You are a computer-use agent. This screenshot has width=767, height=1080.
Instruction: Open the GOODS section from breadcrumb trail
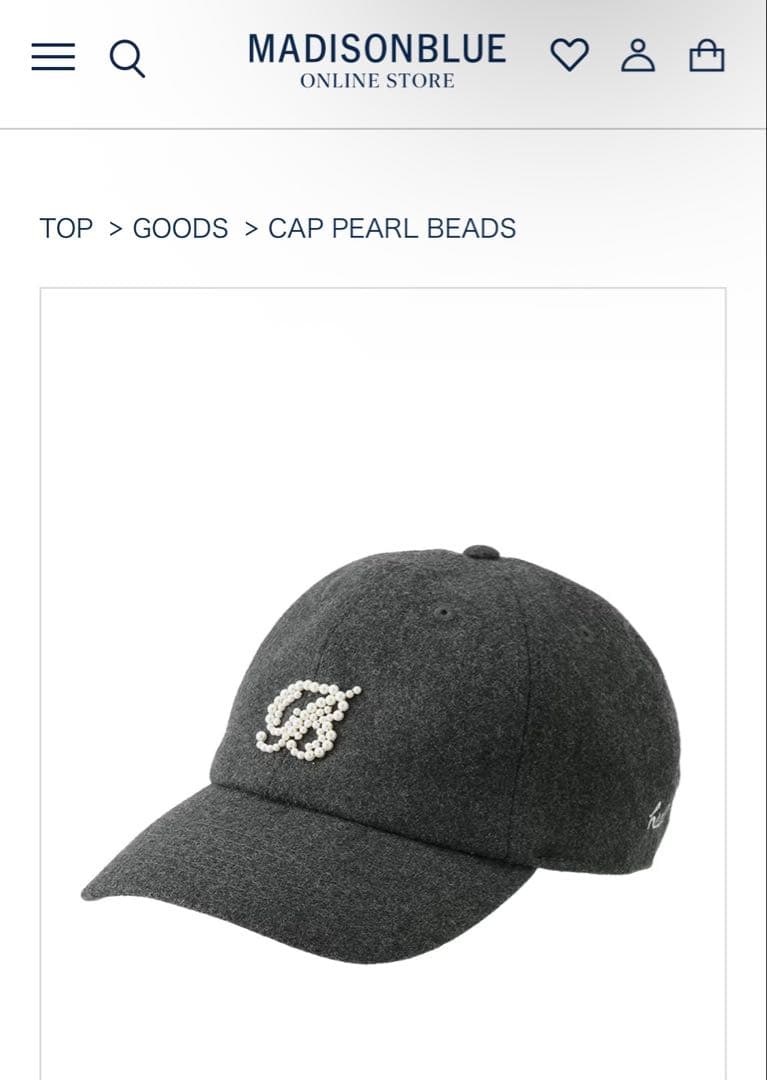pos(180,228)
